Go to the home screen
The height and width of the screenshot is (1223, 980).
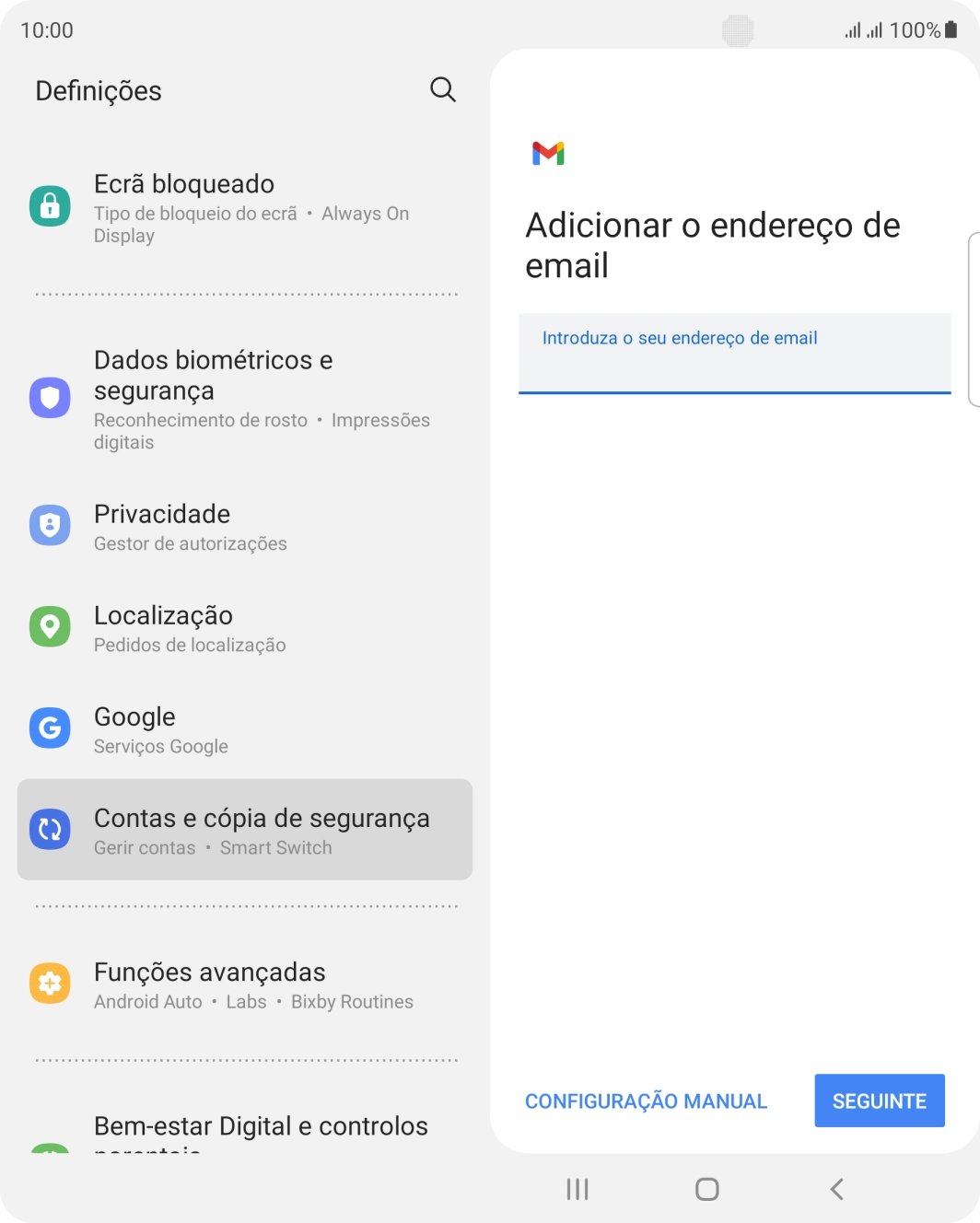coord(706,1189)
